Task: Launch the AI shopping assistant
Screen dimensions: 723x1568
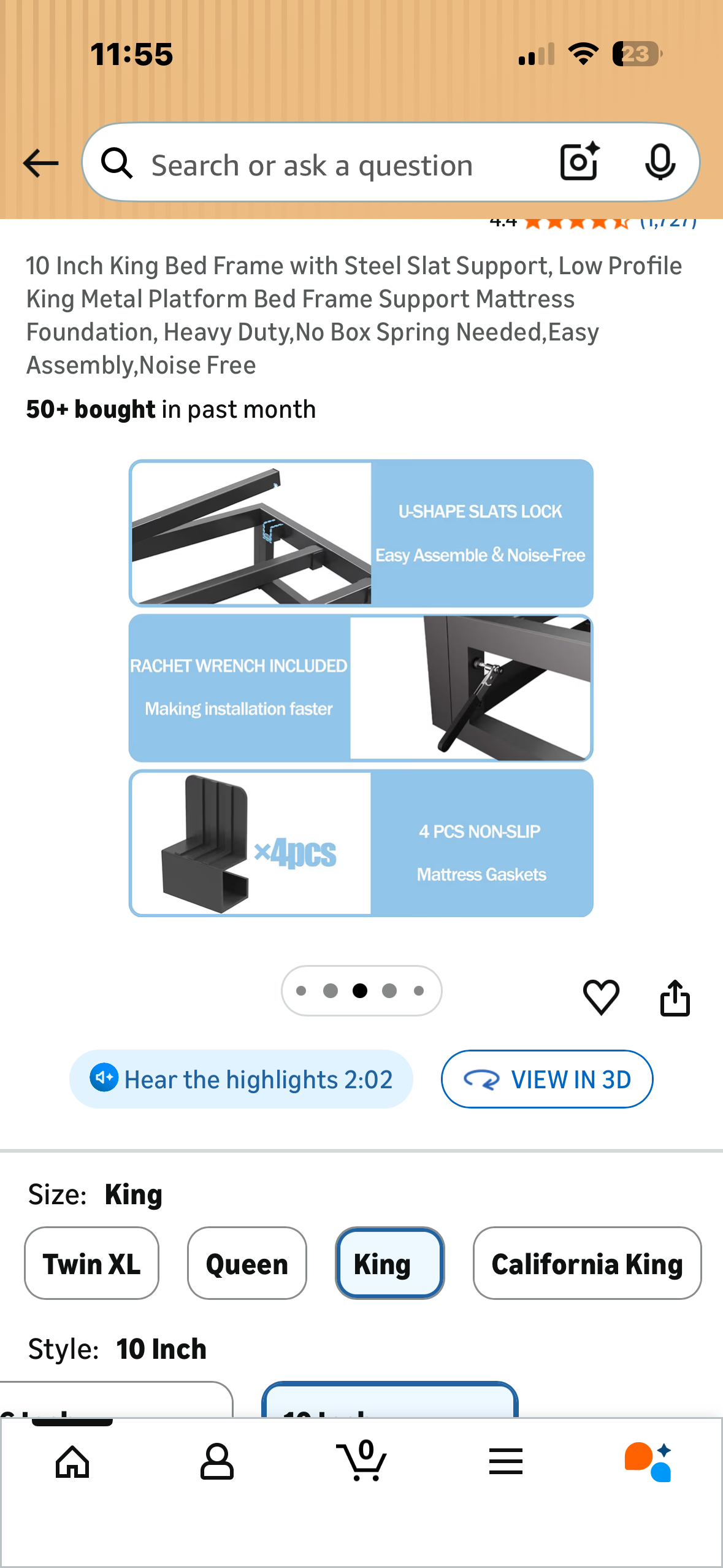Action: (x=649, y=1461)
